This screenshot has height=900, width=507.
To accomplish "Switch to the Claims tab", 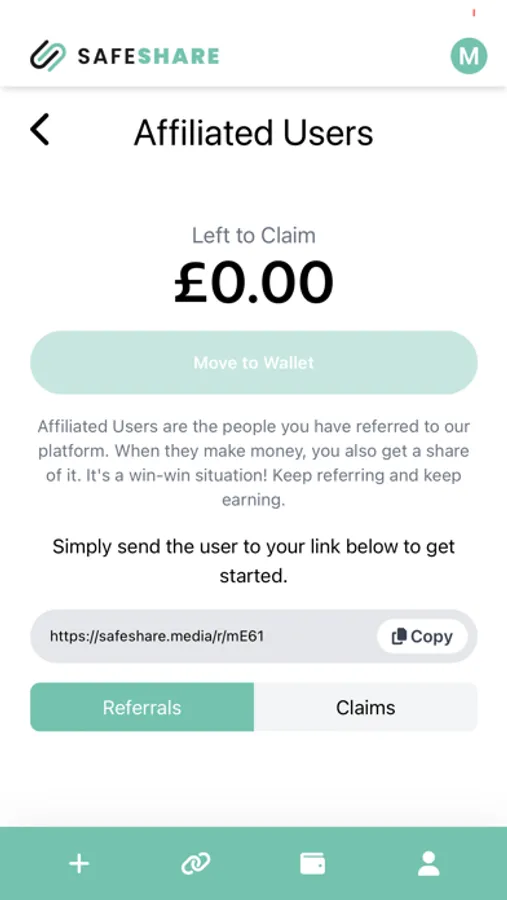I will (366, 707).
